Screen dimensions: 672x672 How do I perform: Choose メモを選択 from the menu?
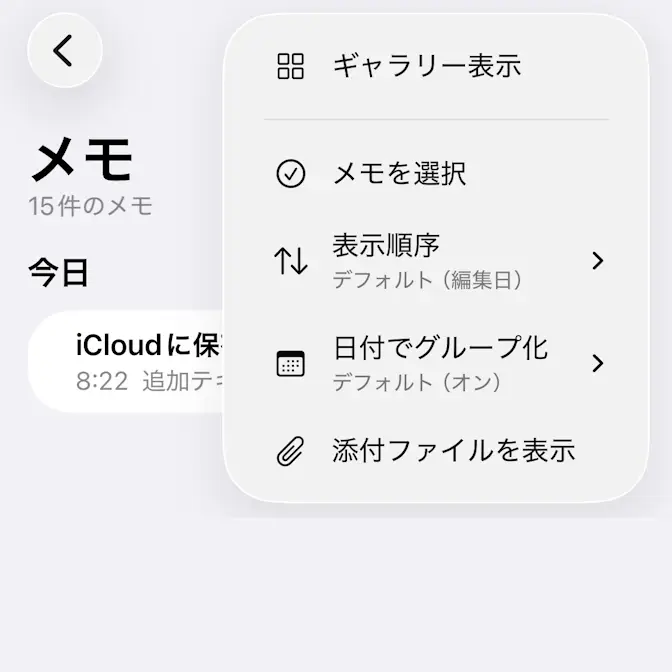click(400, 174)
